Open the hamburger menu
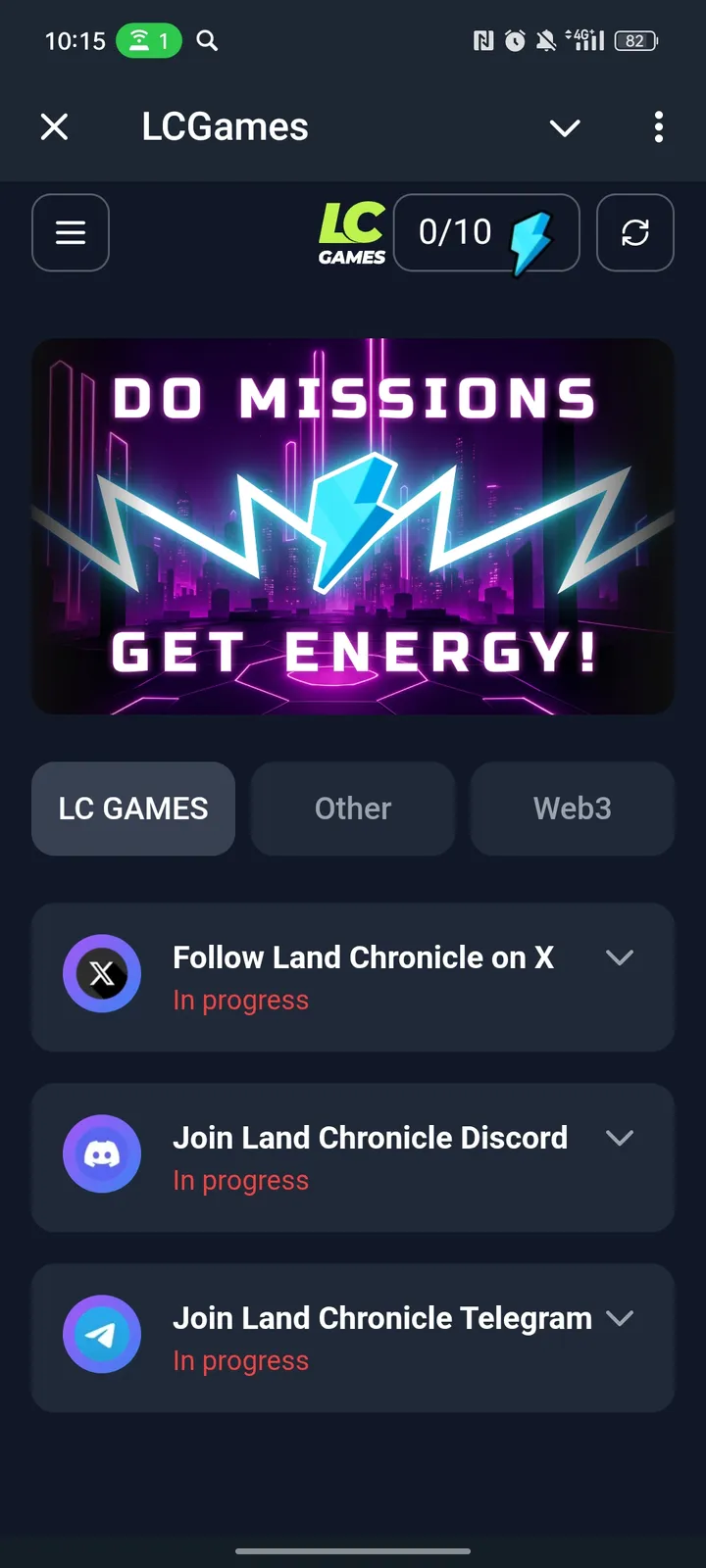This screenshot has width=706, height=1568. coord(70,232)
